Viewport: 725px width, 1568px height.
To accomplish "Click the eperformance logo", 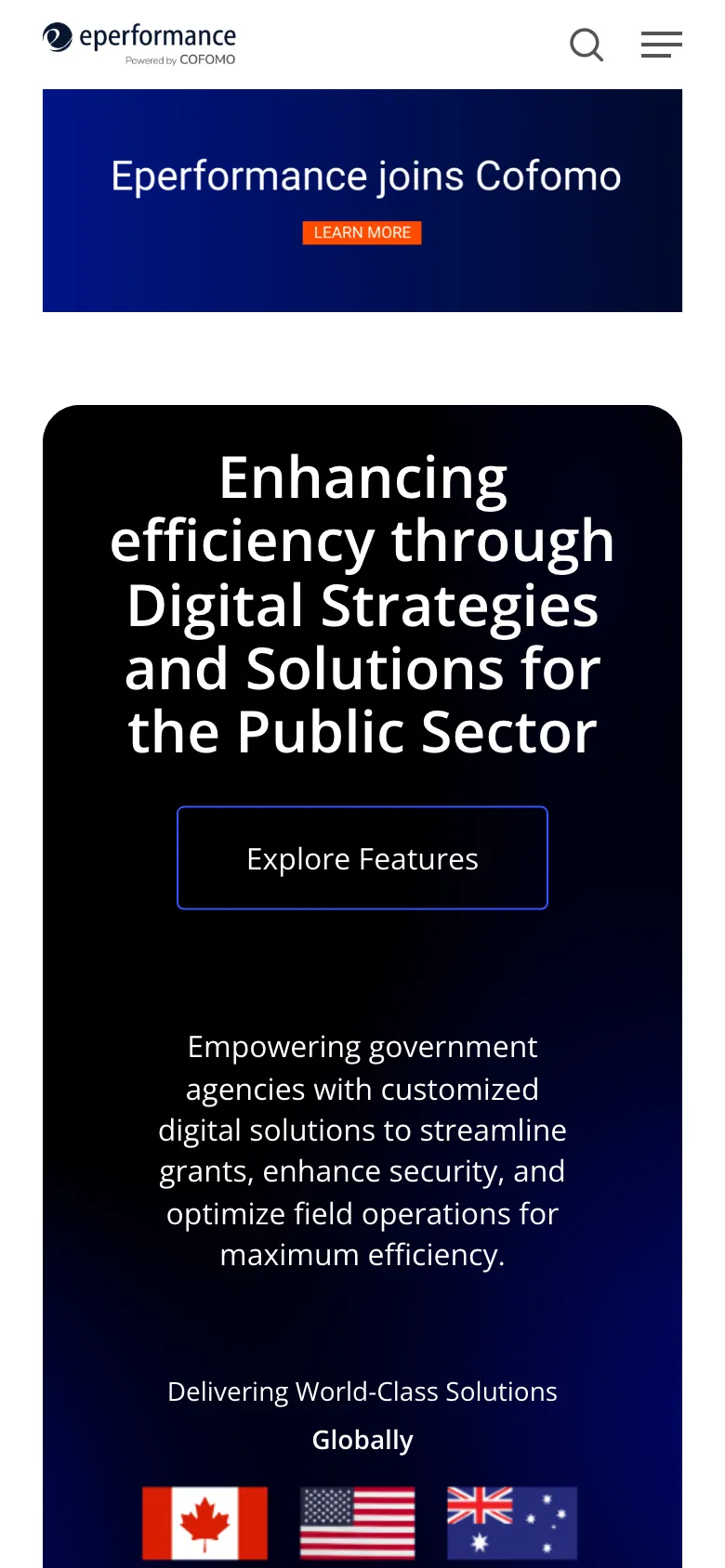I will coord(138,43).
